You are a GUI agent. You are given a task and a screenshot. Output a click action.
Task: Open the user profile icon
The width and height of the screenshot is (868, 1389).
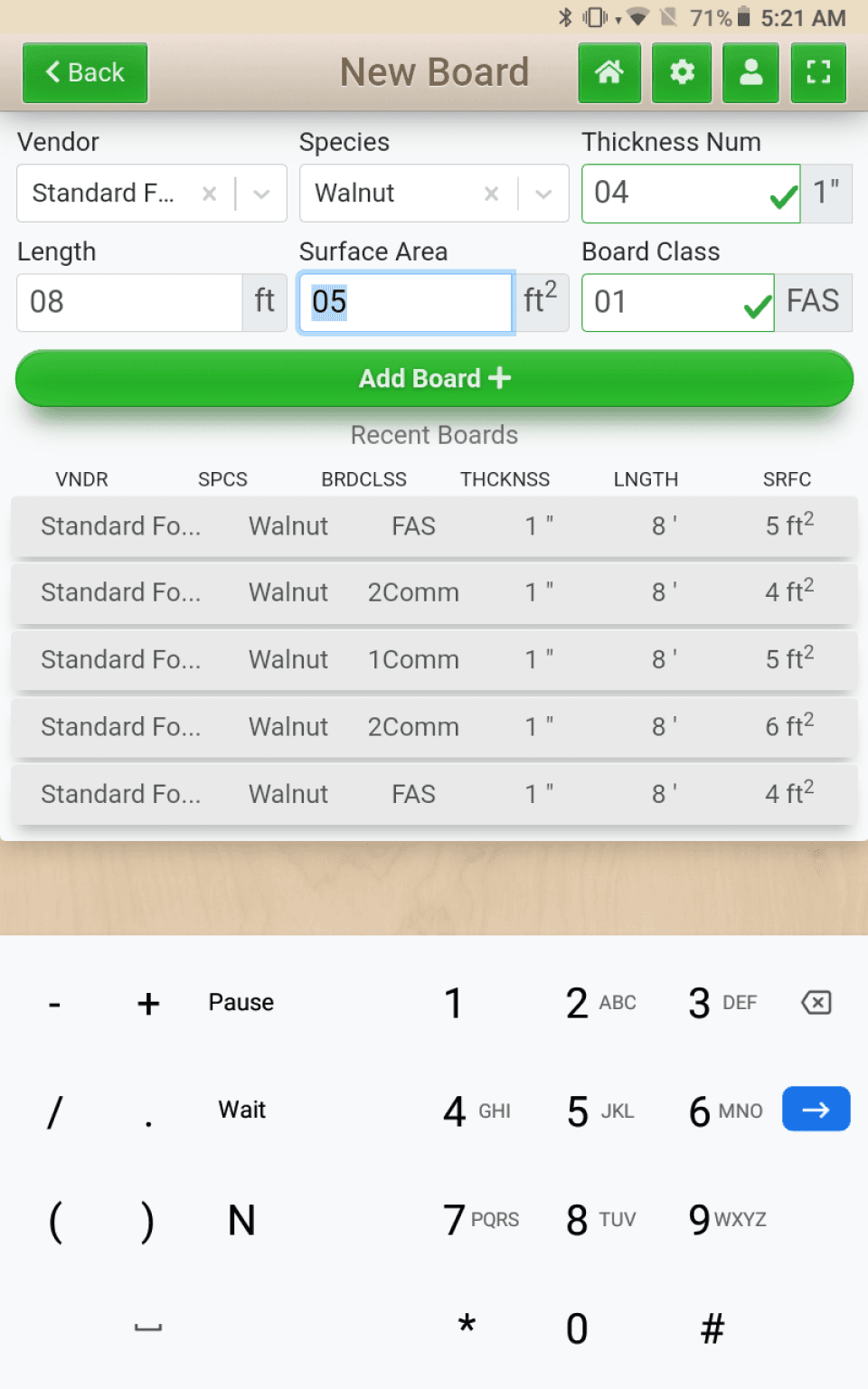point(750,72)
